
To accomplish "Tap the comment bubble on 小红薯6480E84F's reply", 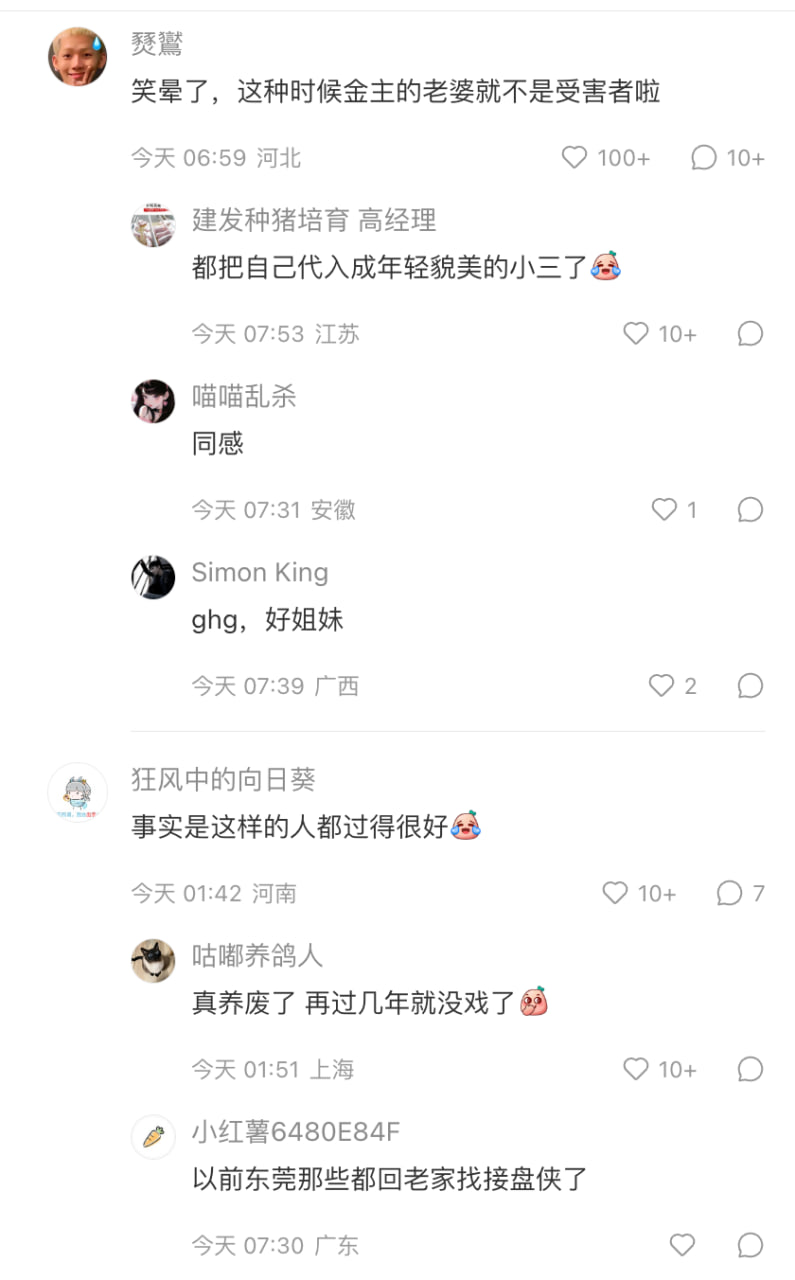I will coord(749,1245).
